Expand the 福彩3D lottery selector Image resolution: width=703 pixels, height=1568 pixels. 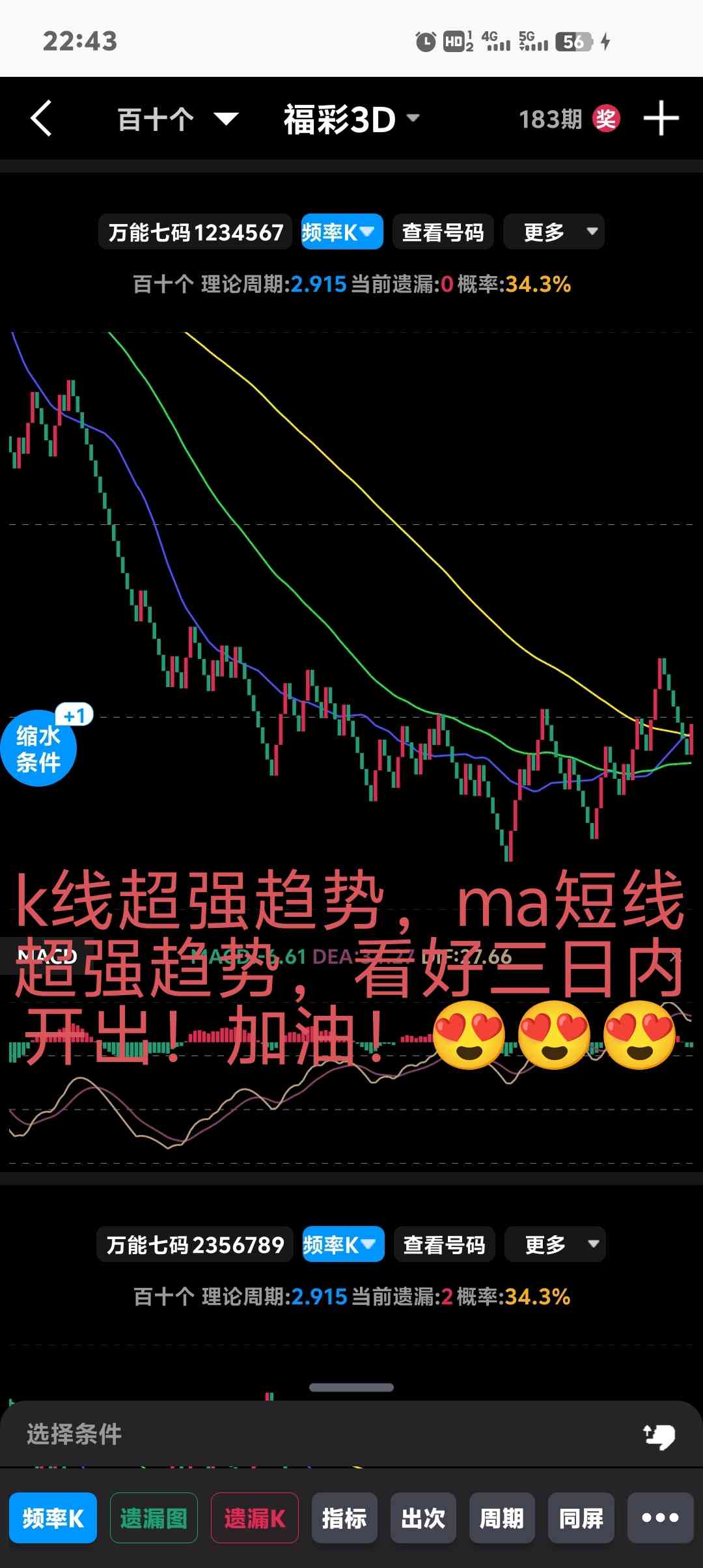coord(351,119)
